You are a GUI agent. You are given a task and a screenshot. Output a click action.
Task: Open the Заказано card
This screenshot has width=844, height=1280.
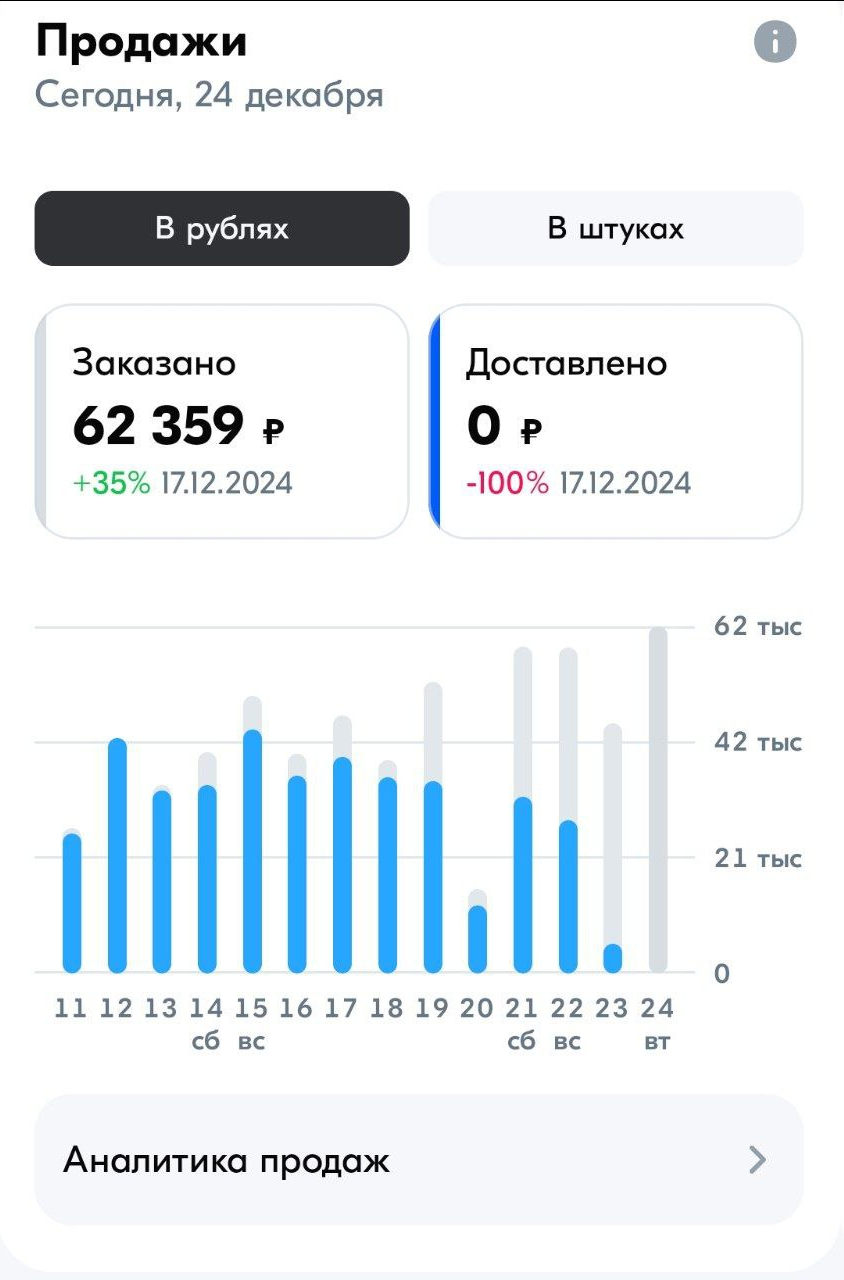click(x=222, y=421)
